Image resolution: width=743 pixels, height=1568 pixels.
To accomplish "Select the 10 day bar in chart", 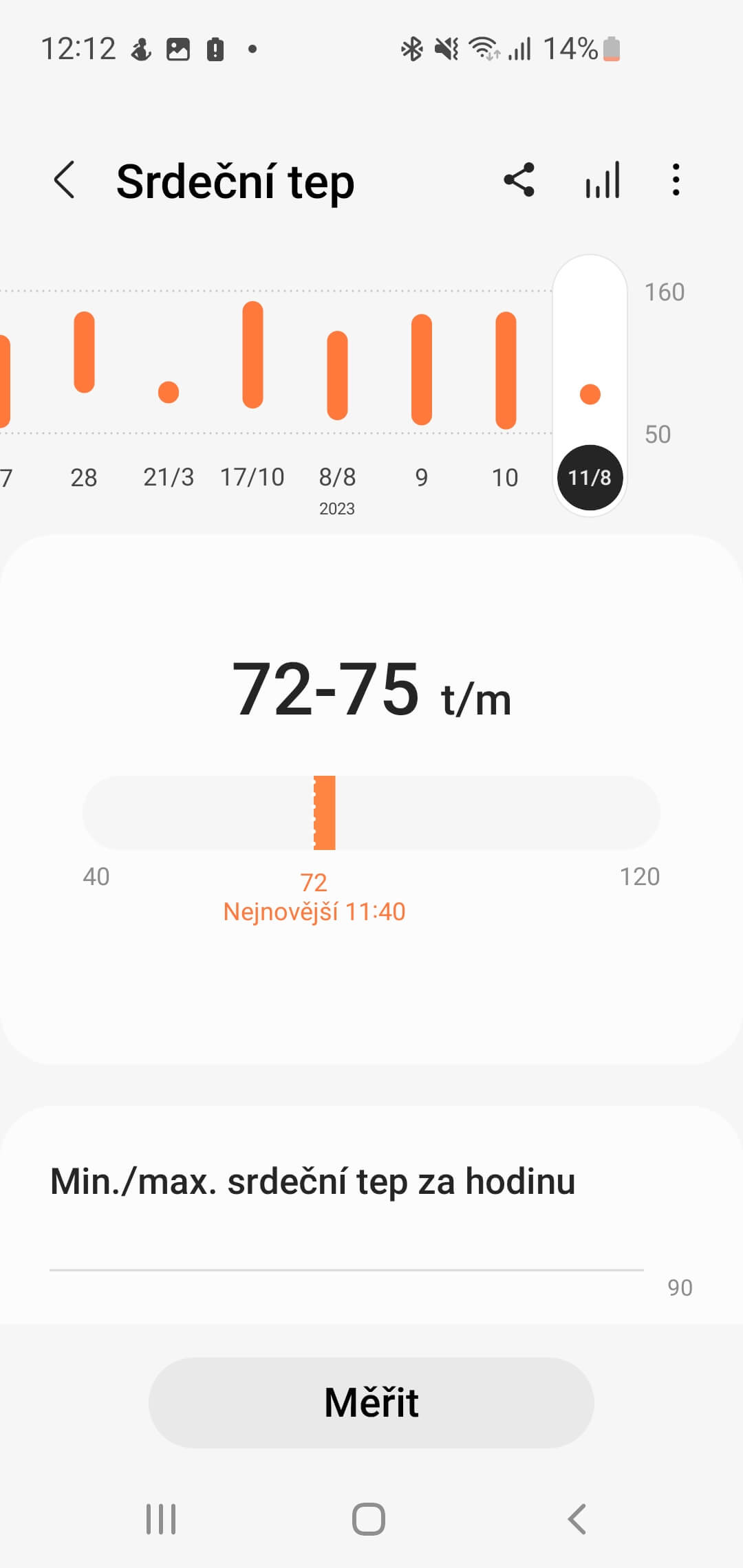I will 506,371.
